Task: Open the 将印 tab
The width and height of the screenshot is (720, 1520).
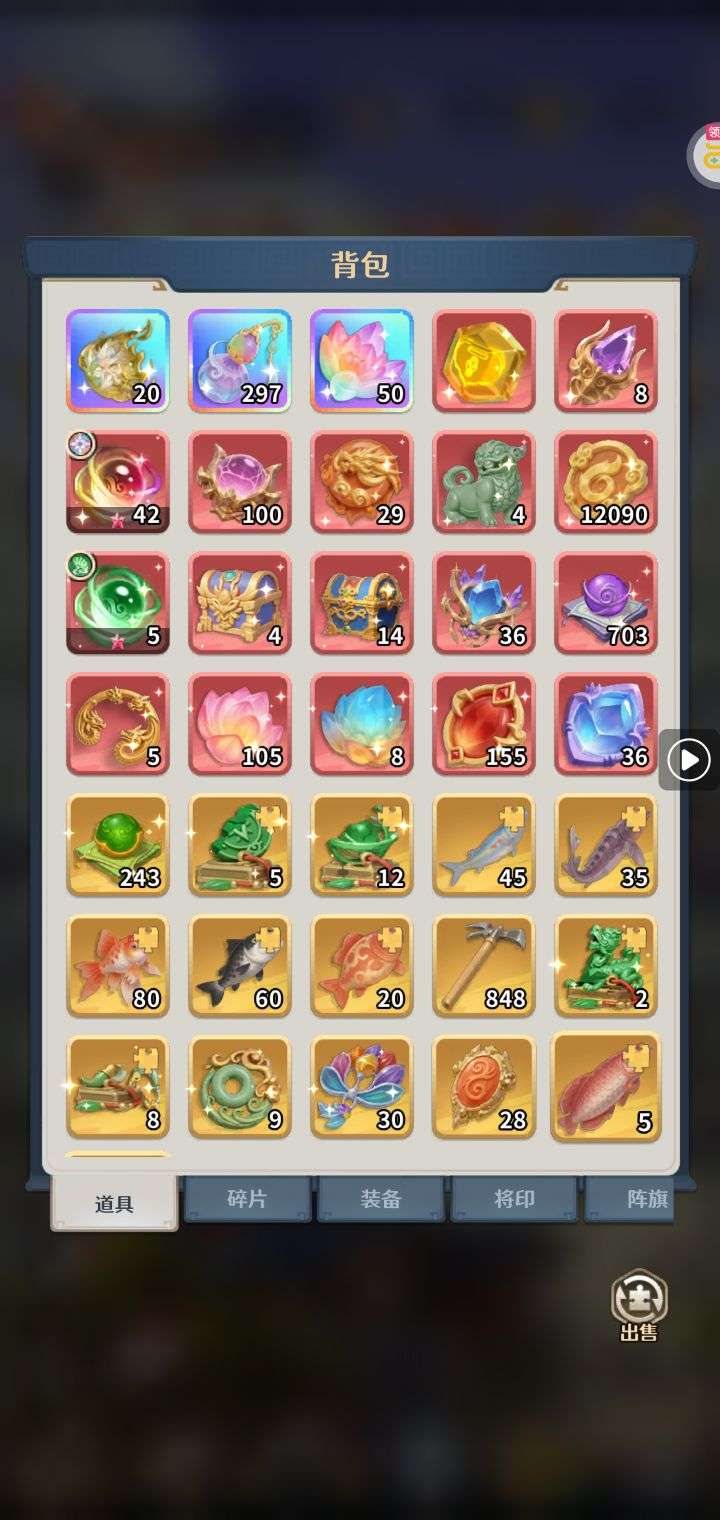Action: [x=514, y=1199]
